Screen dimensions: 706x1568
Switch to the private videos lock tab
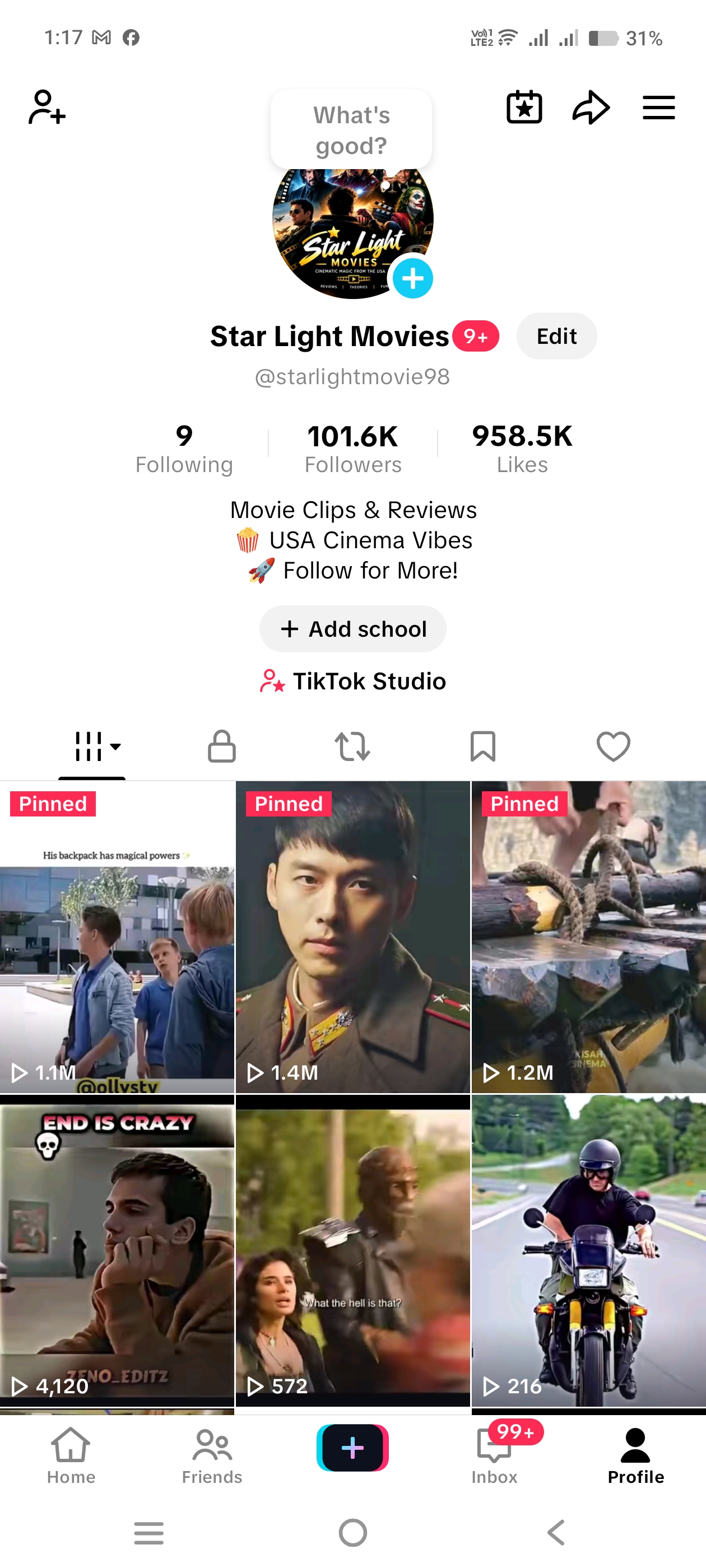click(x=222, y=746)
